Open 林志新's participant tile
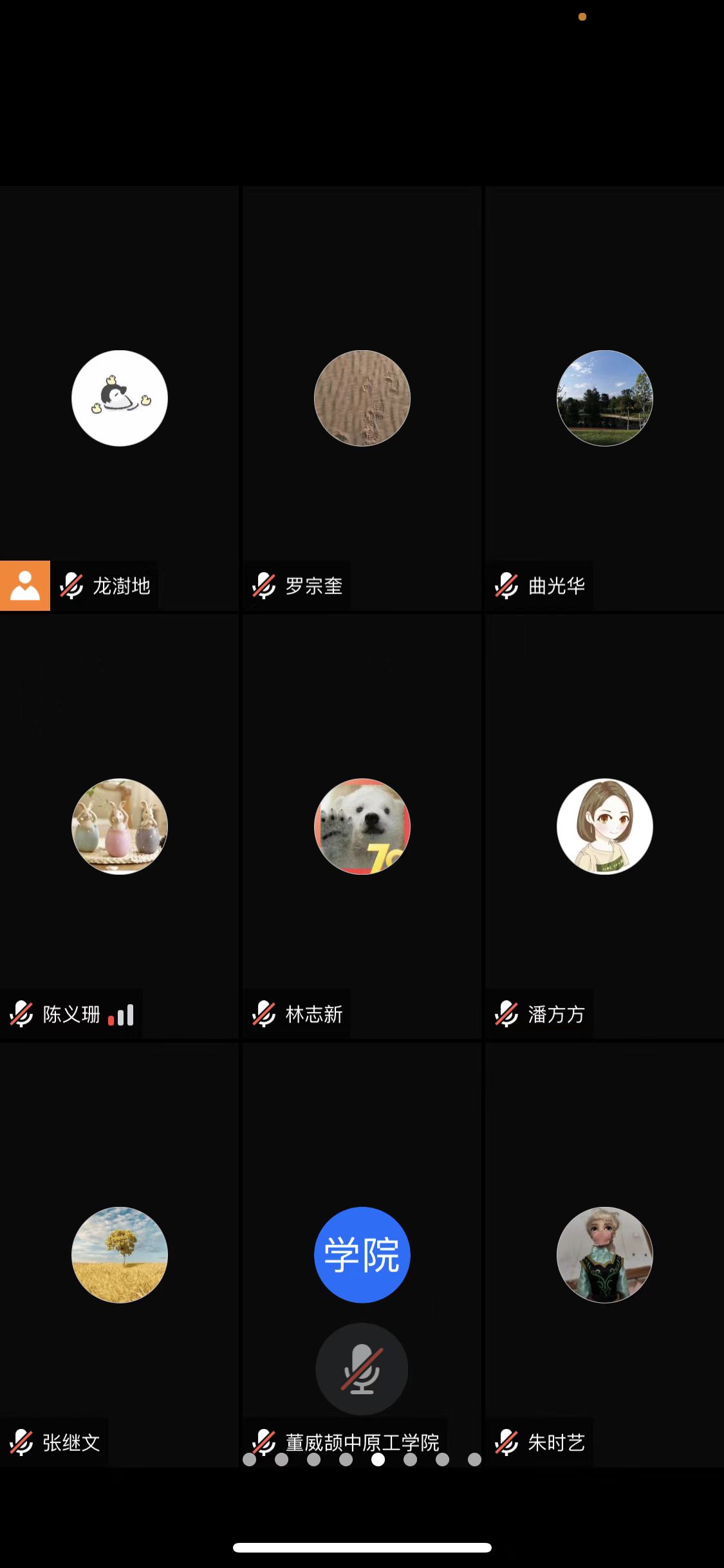This screenshot has height=1568, width=724. (x=362, y=826)
